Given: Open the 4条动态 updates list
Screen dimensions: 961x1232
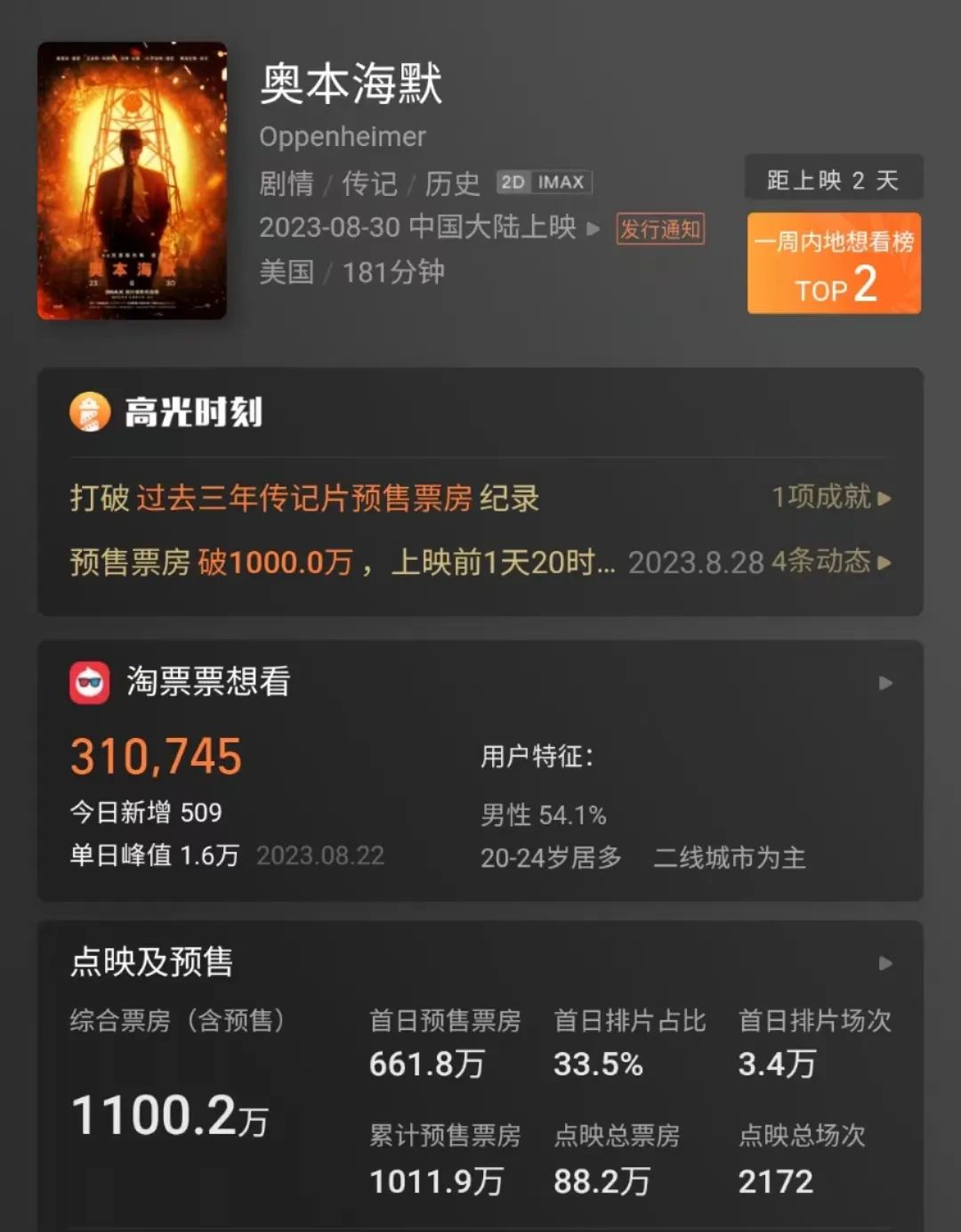Looking at the screenshot, I should pyautogui.click(x=830, y=562).
